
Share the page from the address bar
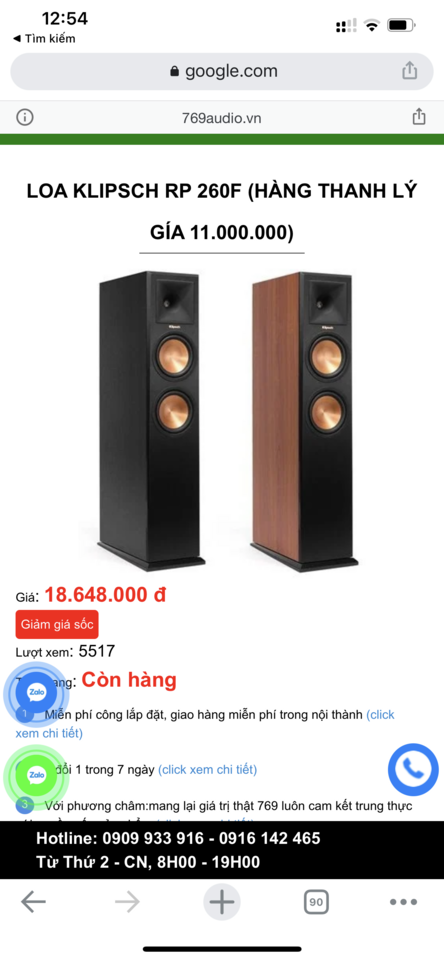(410, 71)
